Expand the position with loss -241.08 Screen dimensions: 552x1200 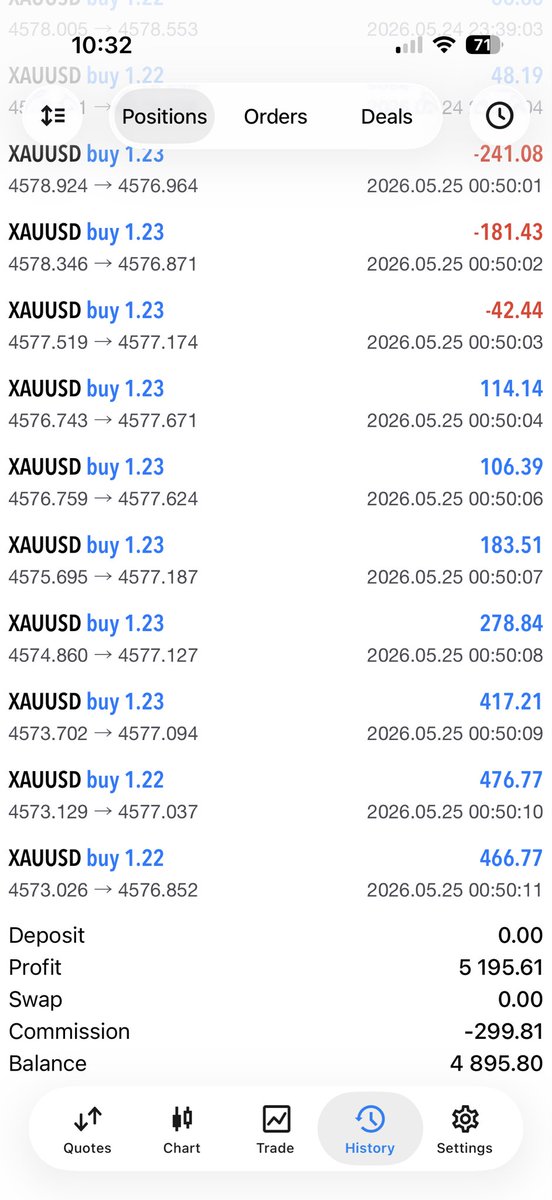276,170
